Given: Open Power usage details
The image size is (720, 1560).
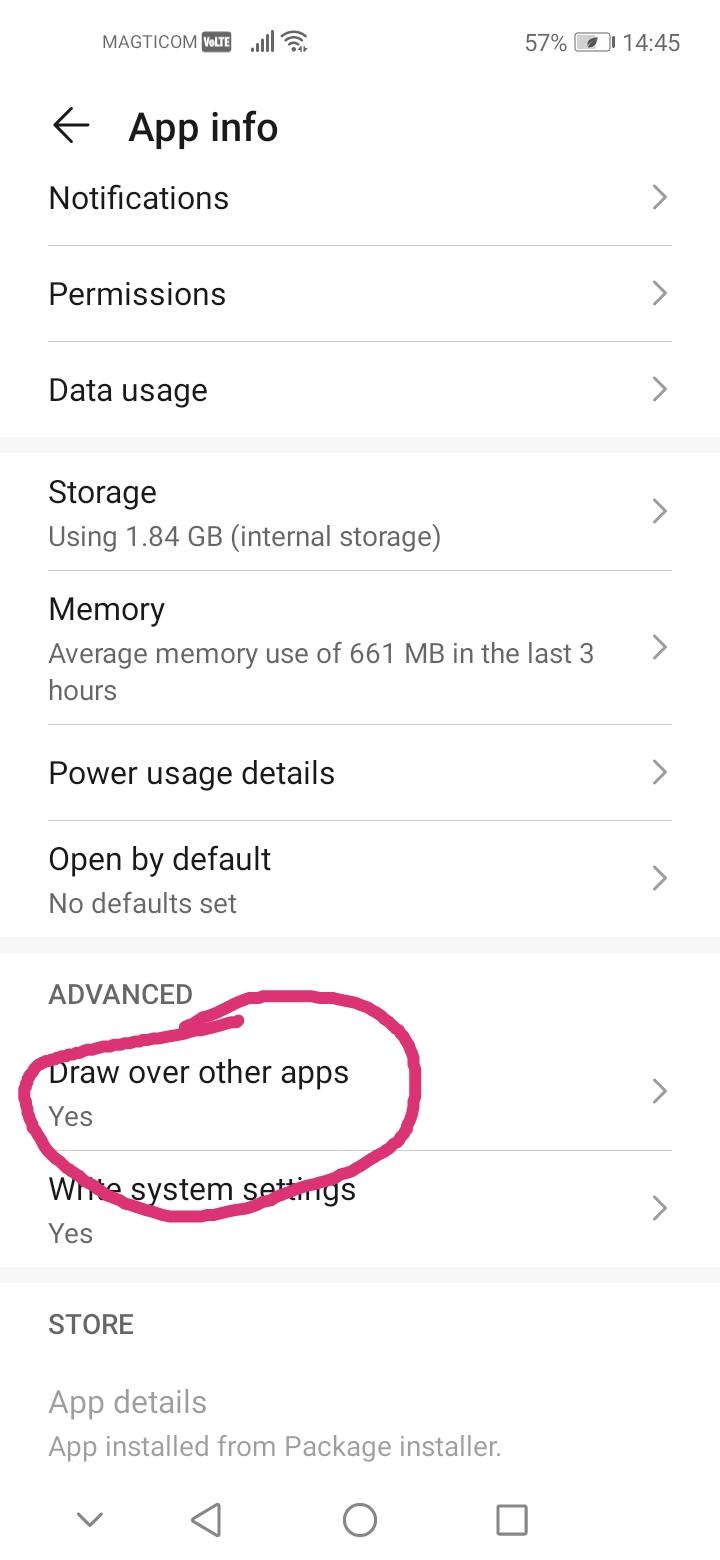Looking at the screenshot, I should coord(360,773).
